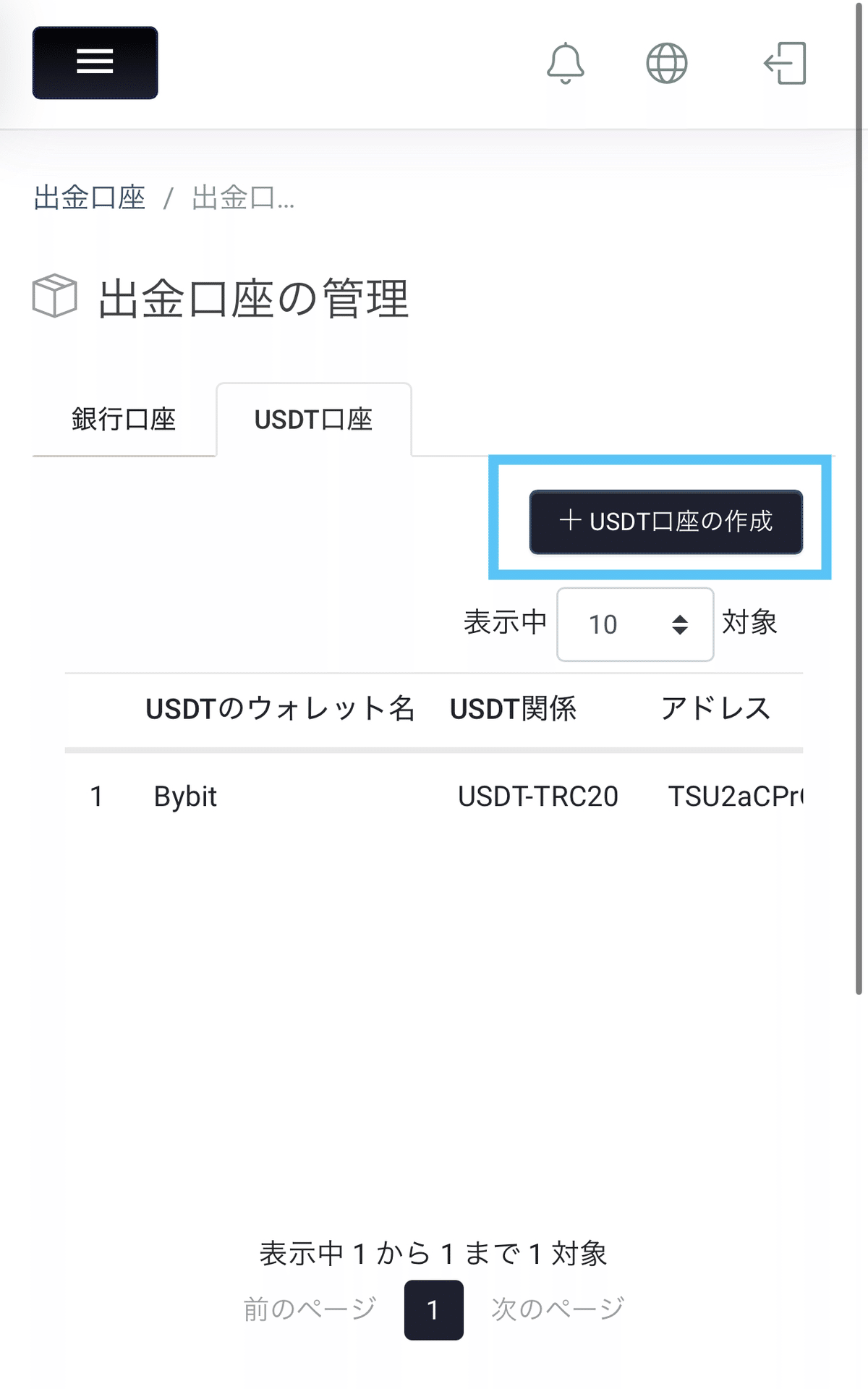Click the notification bell icon
Viewport: 868px width, 1389px height.
(566, 64)
